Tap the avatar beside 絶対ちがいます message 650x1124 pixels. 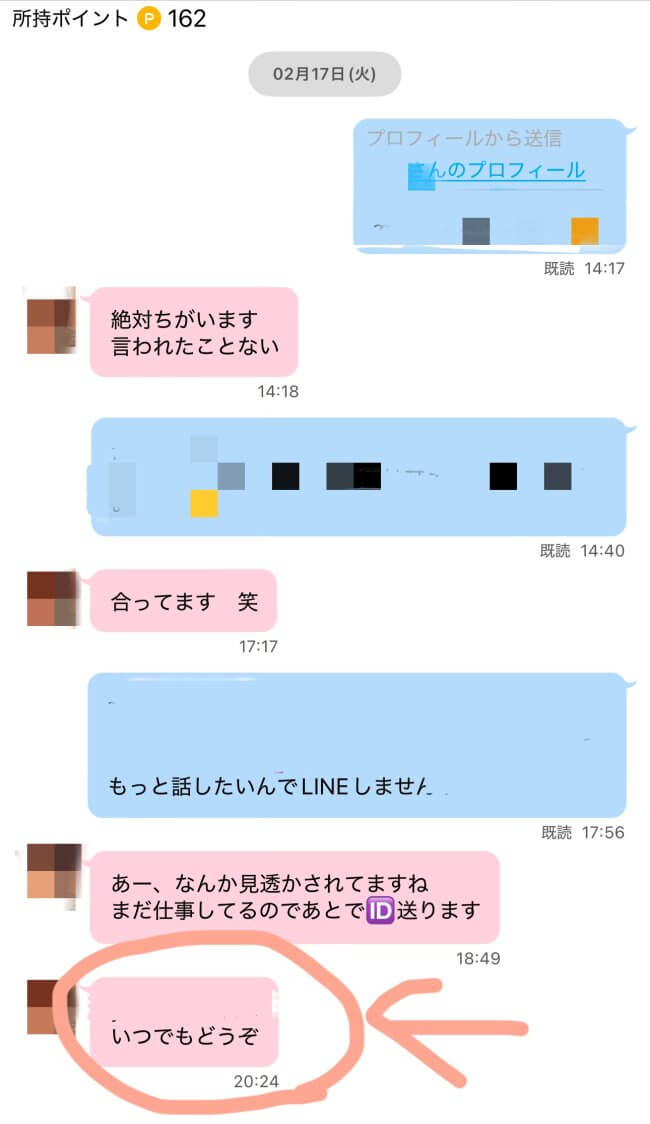(x=52, y=321)
